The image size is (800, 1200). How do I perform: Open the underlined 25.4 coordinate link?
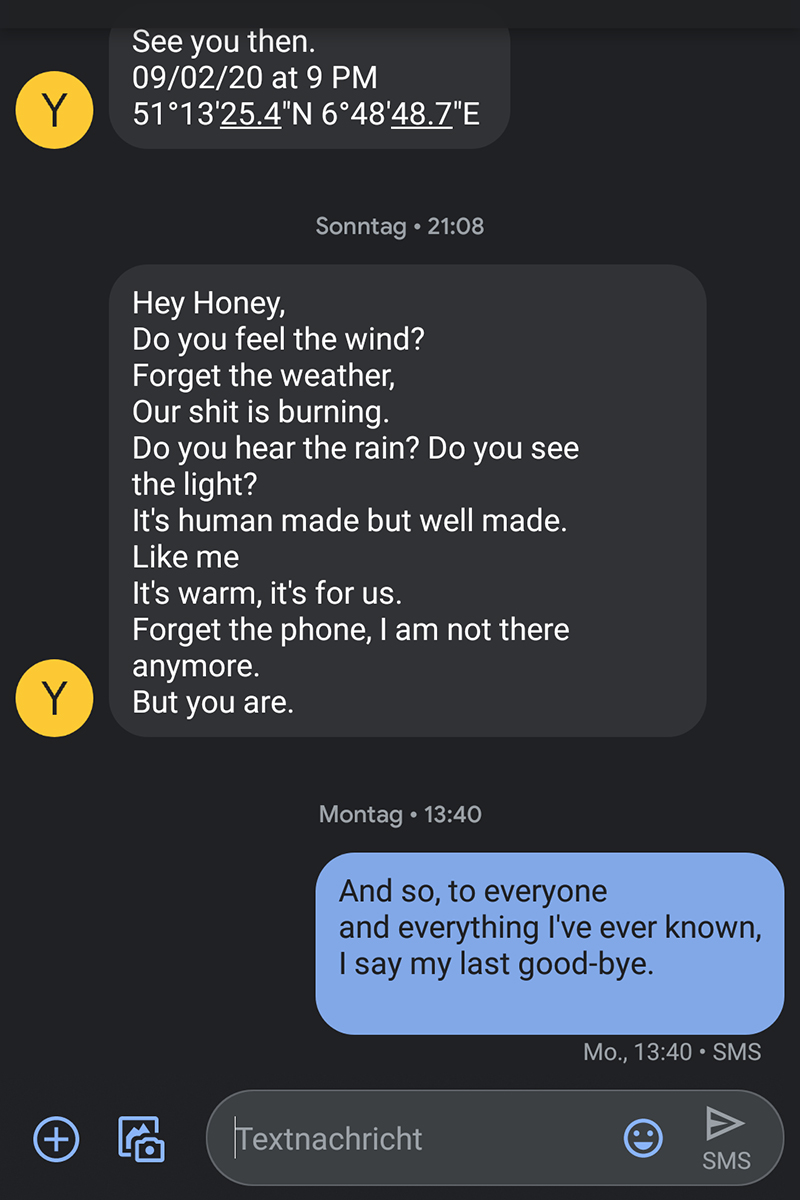pyautogui.click(x=250, y=113)
